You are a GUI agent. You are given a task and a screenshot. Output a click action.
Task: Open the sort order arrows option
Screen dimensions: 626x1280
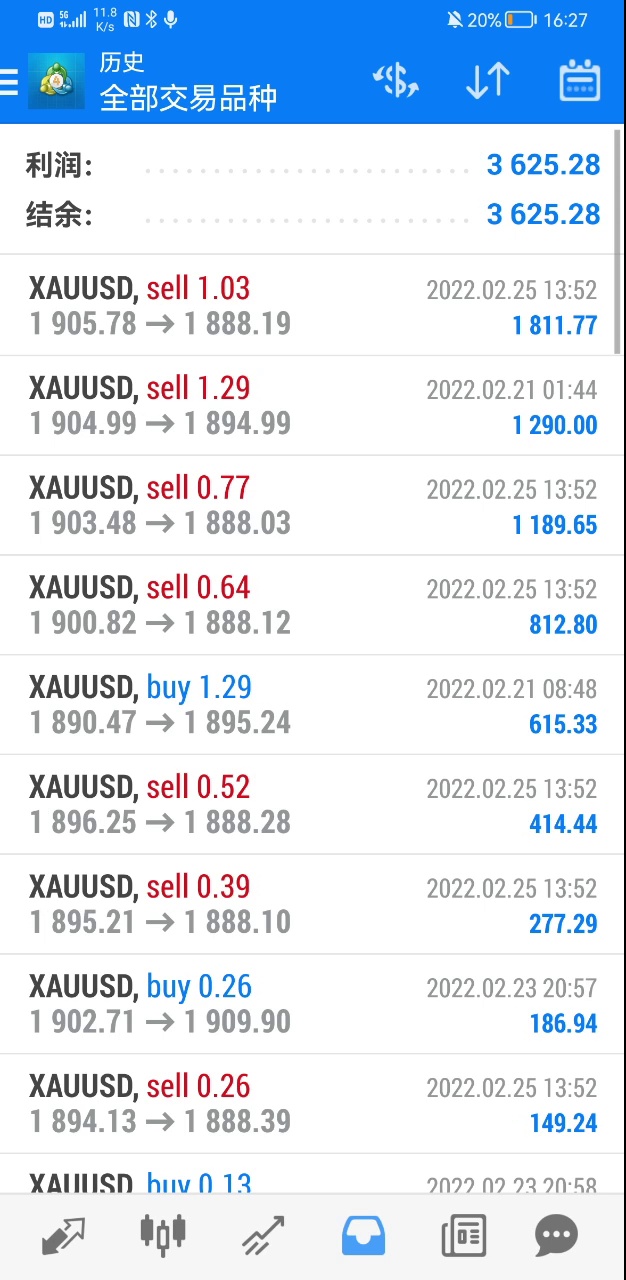click(x=488, y=82)
